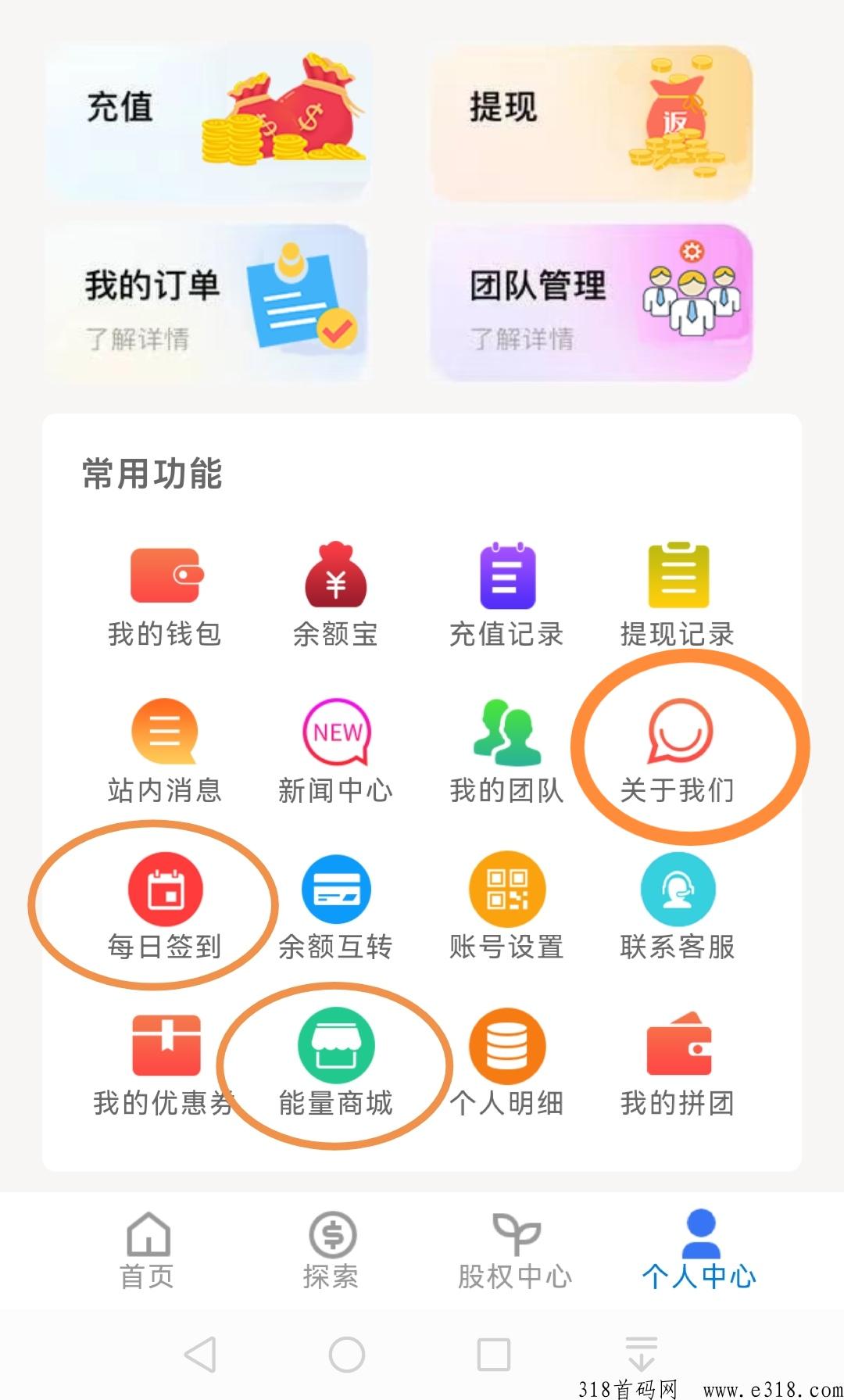Open 账号设置 account settings
844x1400 pixels.
point(506,908)
